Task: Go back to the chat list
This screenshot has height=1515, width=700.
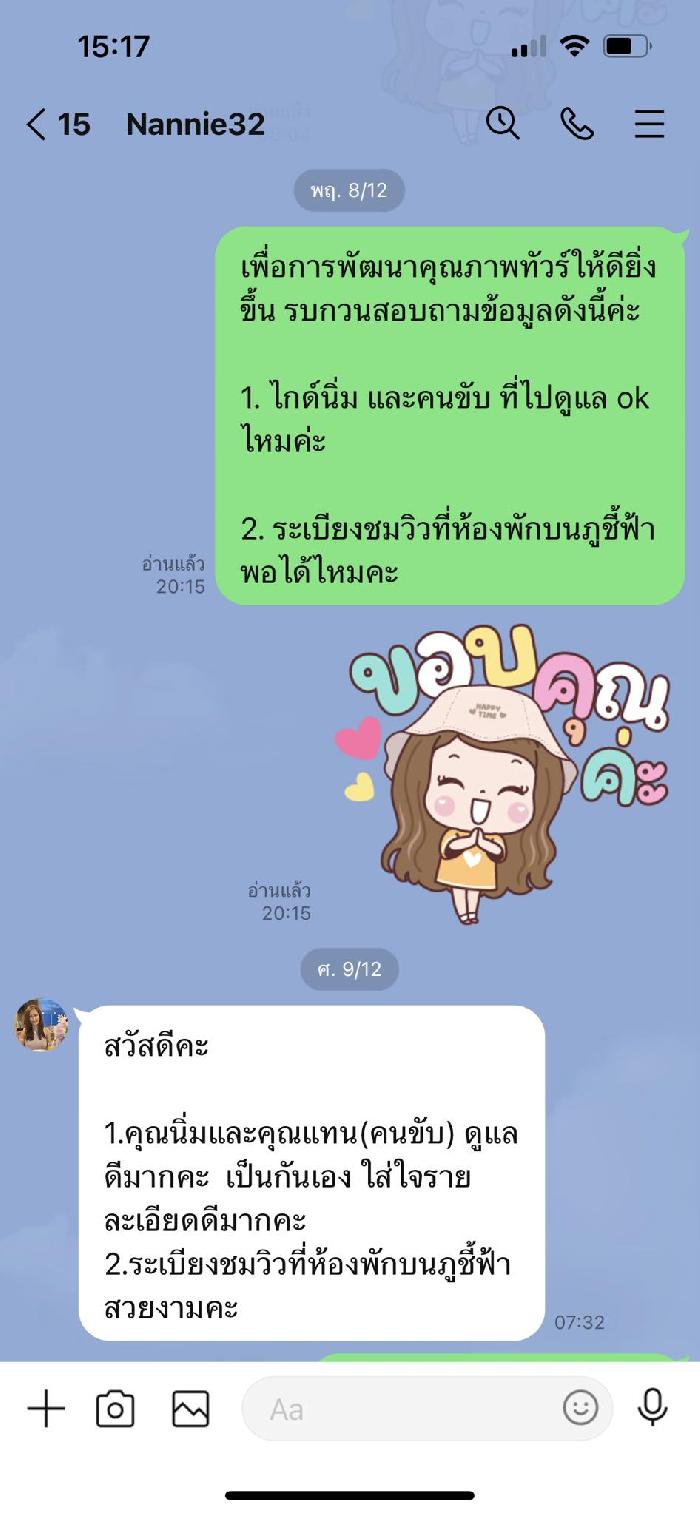Action: click(x=38, y=124)
